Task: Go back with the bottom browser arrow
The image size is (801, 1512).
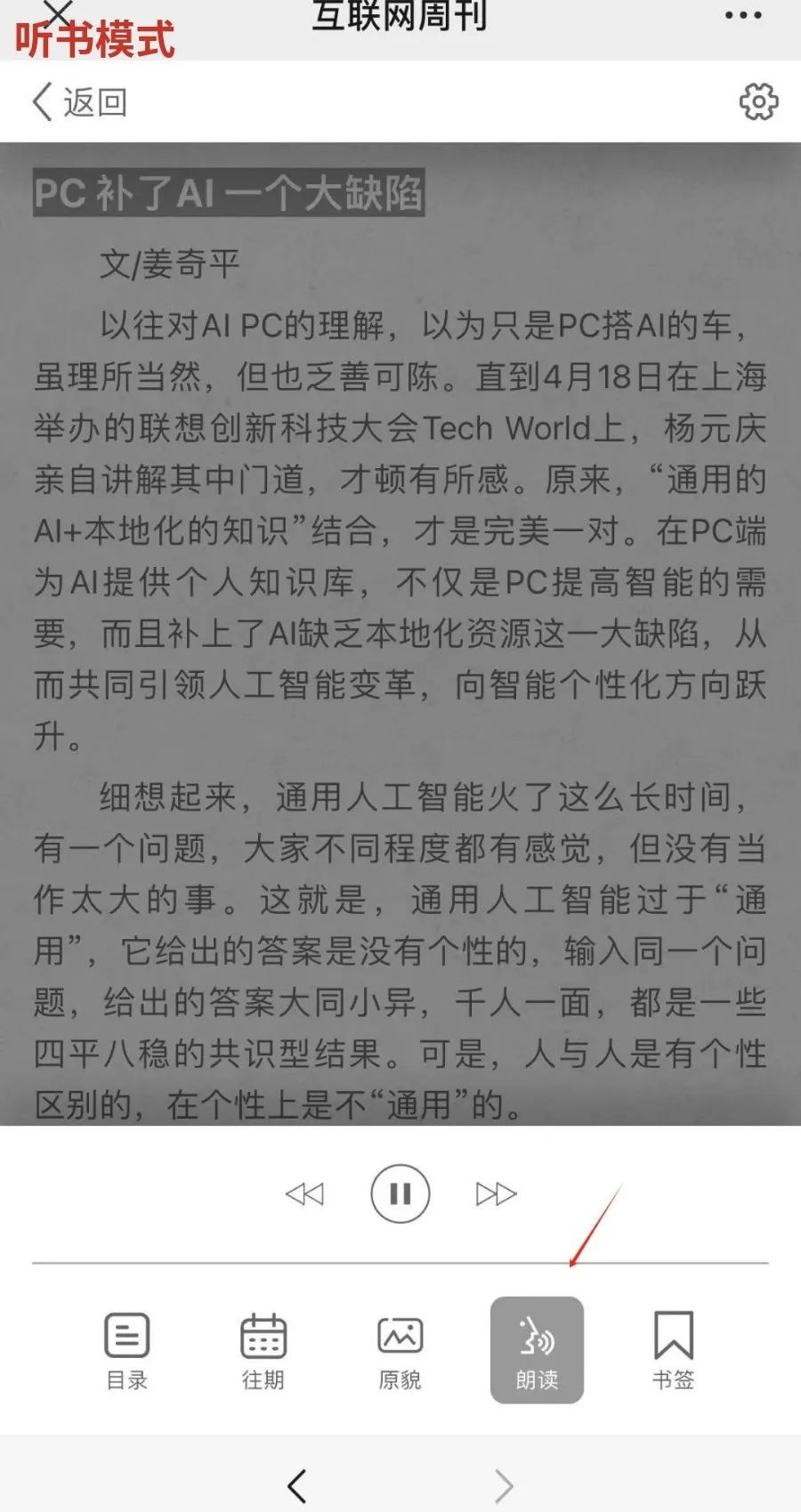Action: click(x=297, y=1485)
